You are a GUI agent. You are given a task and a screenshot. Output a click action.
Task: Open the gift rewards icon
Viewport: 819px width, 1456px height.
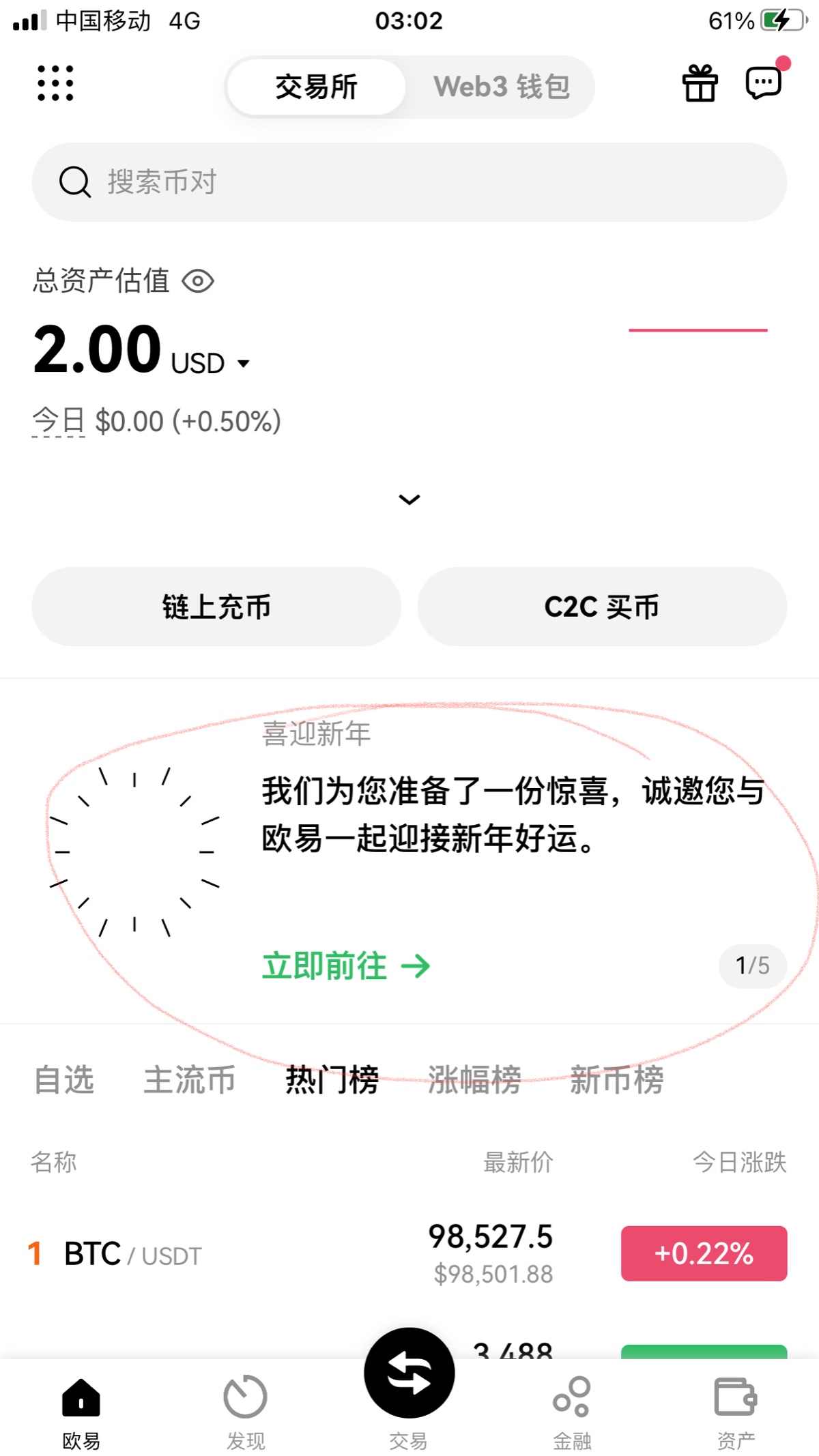coord(700,83)
